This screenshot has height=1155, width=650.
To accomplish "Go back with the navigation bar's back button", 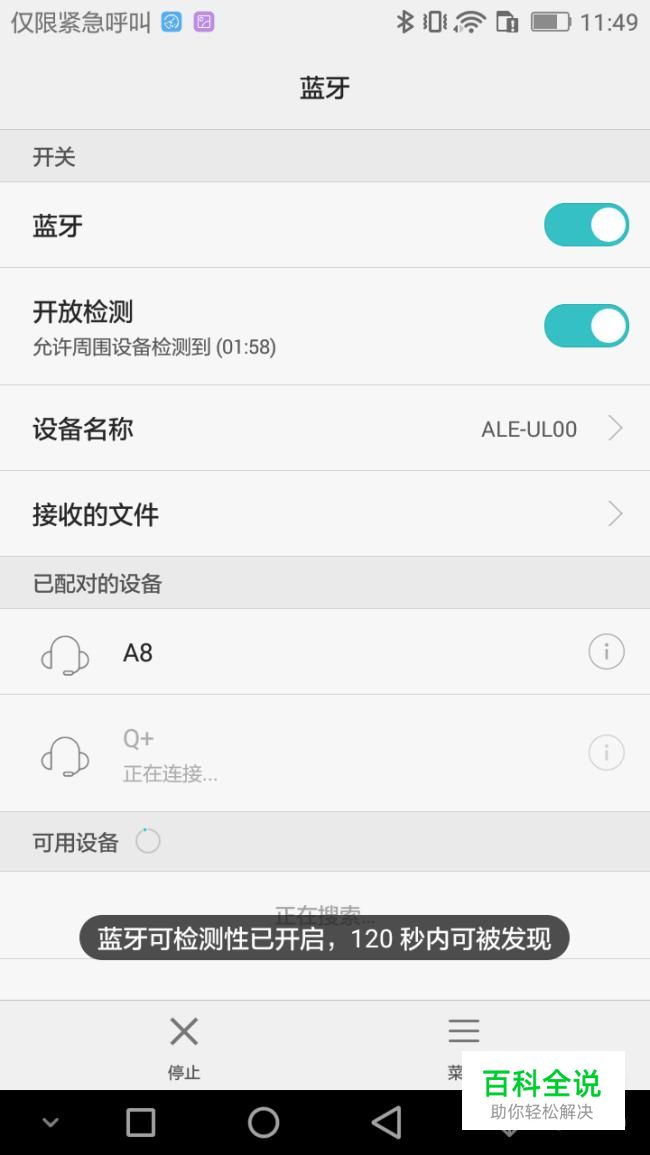I will click(386, 1123).
